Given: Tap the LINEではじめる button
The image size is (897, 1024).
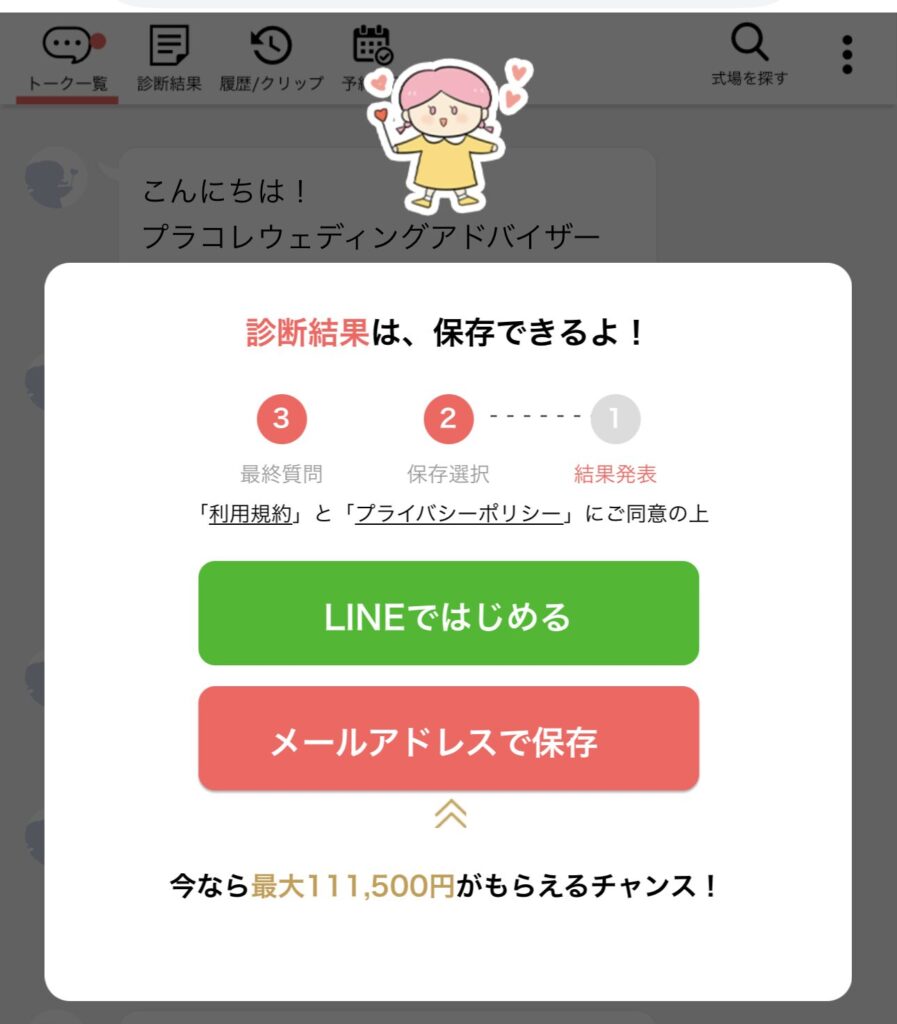Looking at the screenshot, I should tap(448, 613).
